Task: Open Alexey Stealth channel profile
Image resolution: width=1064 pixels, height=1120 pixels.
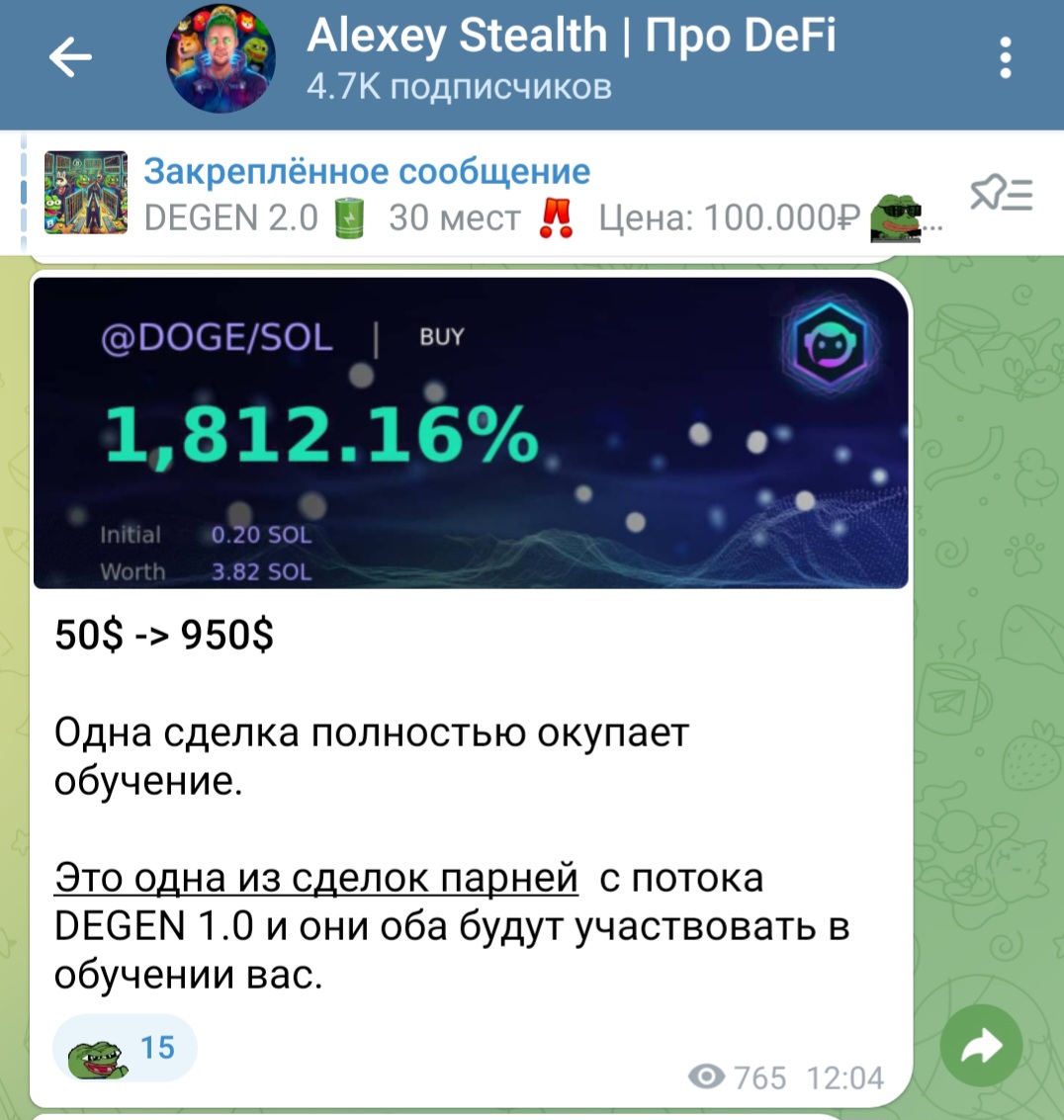Action: click(570, 57)
